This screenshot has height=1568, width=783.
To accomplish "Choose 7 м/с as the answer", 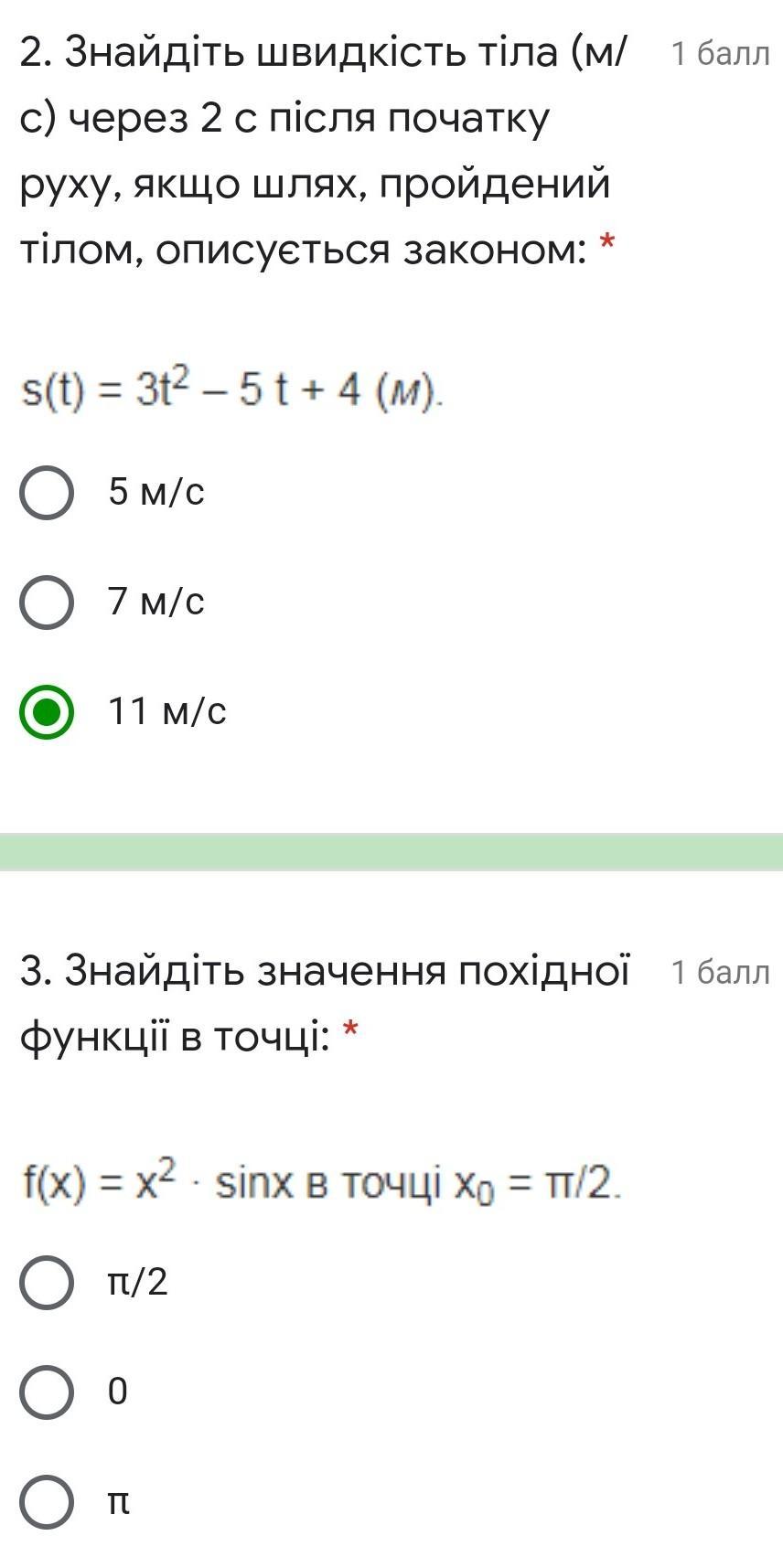I will pos(47,603).
